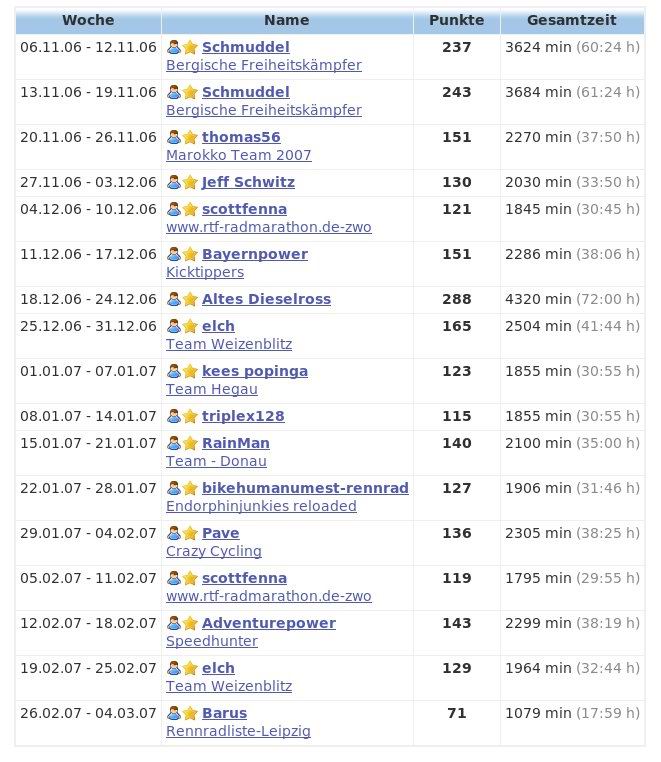Open the Endorphinjunkies reloaded team
Viewport: 661px width, 762px height.
260,506
